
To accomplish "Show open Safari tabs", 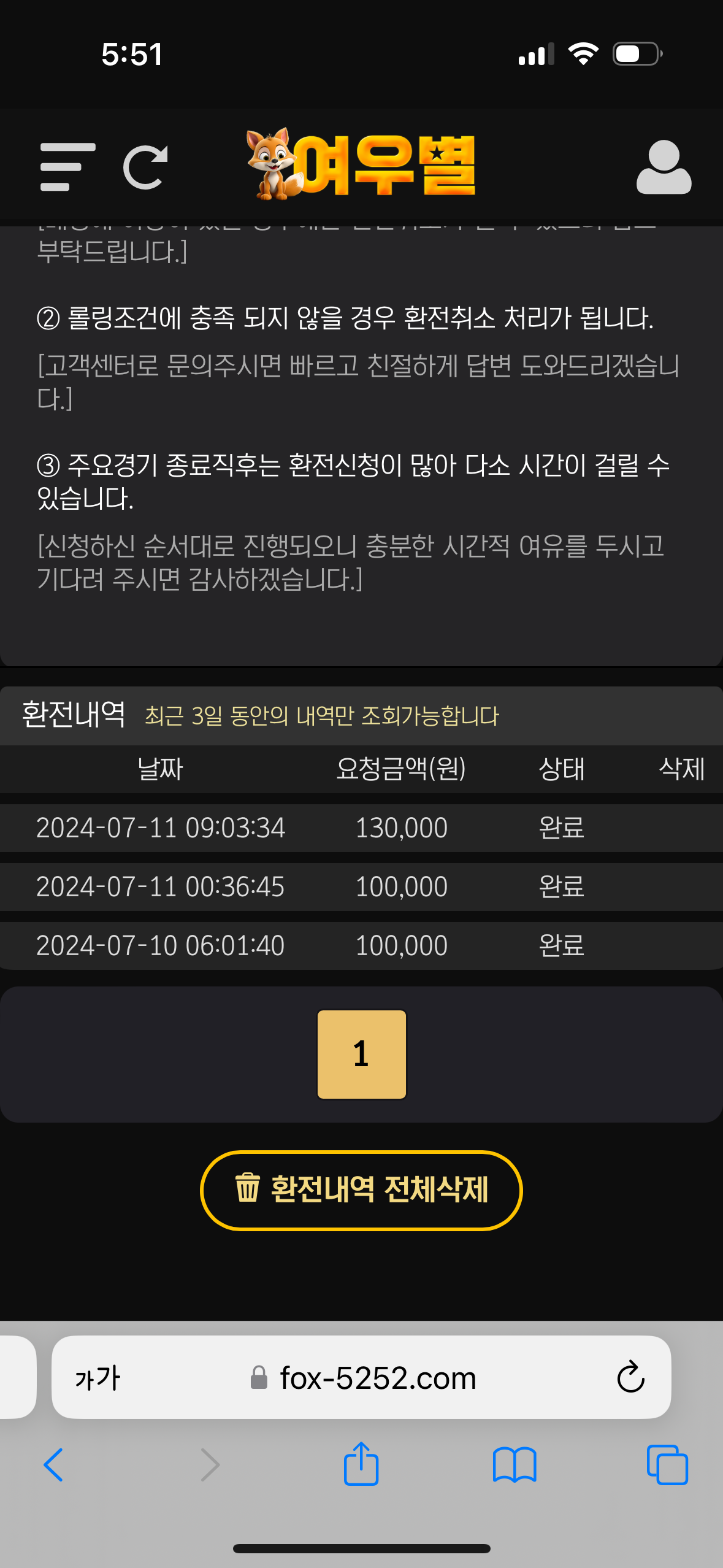I will pos(667,1465).
